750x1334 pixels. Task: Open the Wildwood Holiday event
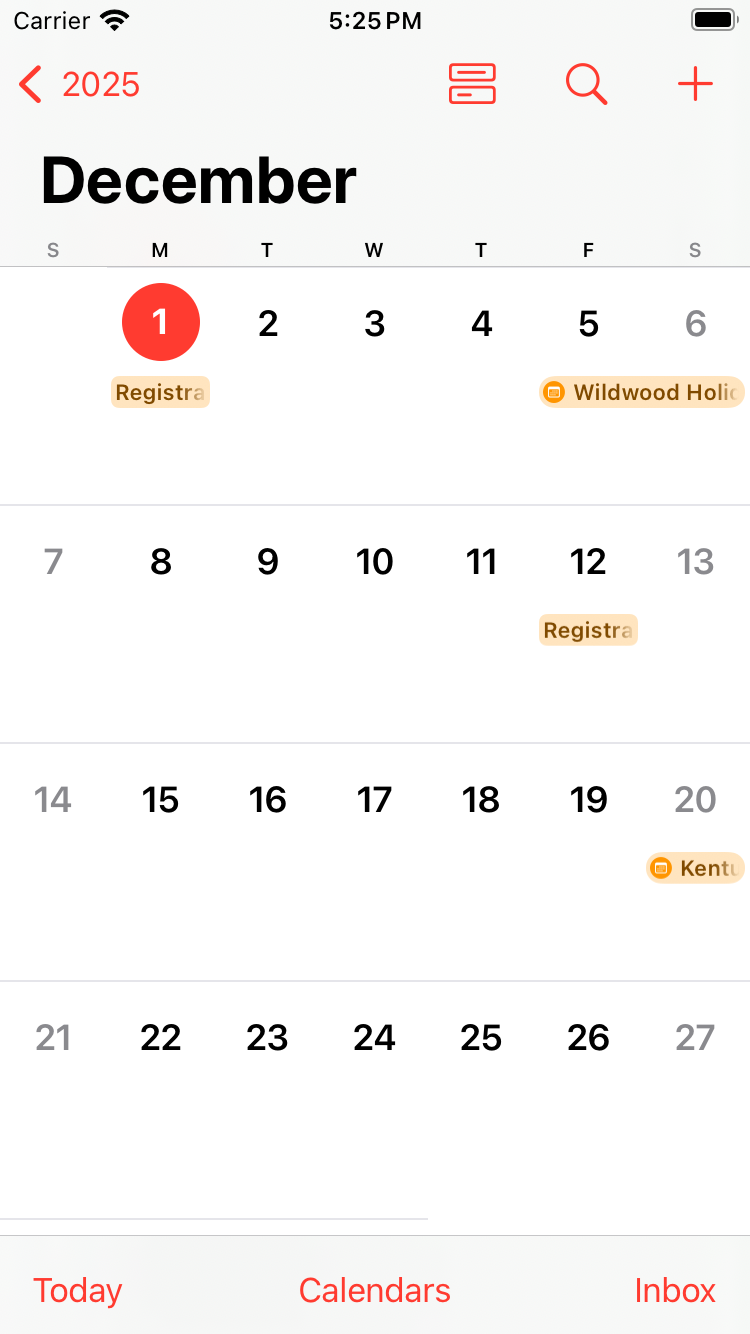click(642, 392)
